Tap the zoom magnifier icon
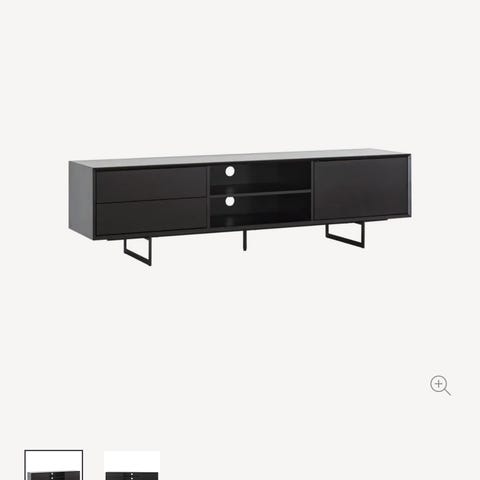480x480 pixels. [440, 385]
